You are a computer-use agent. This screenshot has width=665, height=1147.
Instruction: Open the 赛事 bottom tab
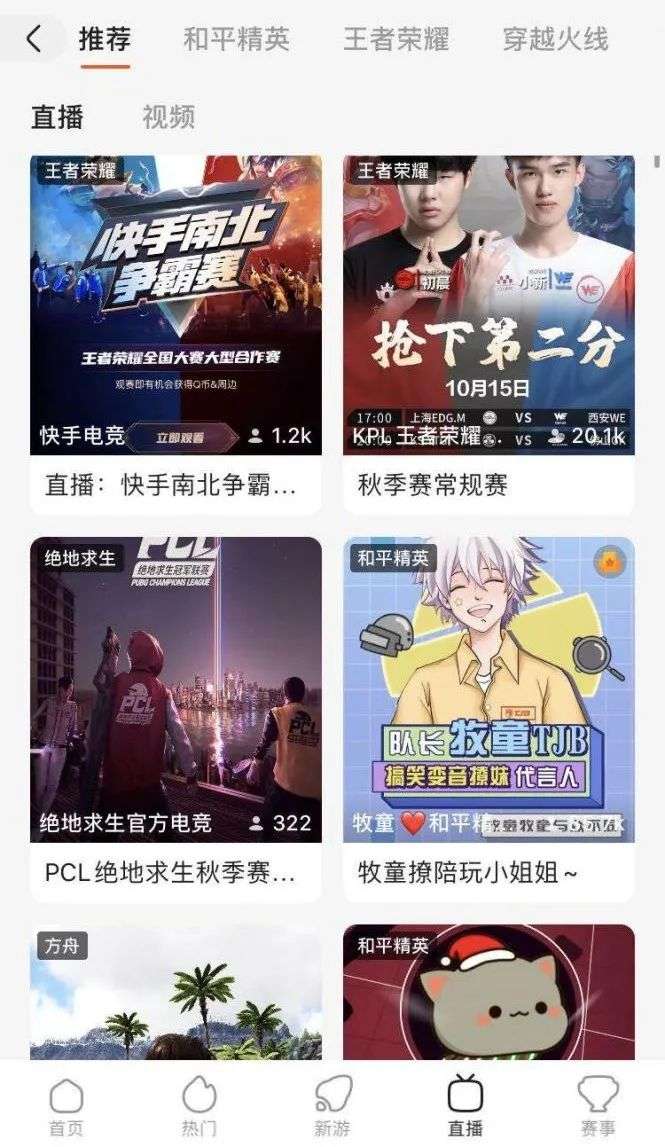click(x=598, y=1106)
